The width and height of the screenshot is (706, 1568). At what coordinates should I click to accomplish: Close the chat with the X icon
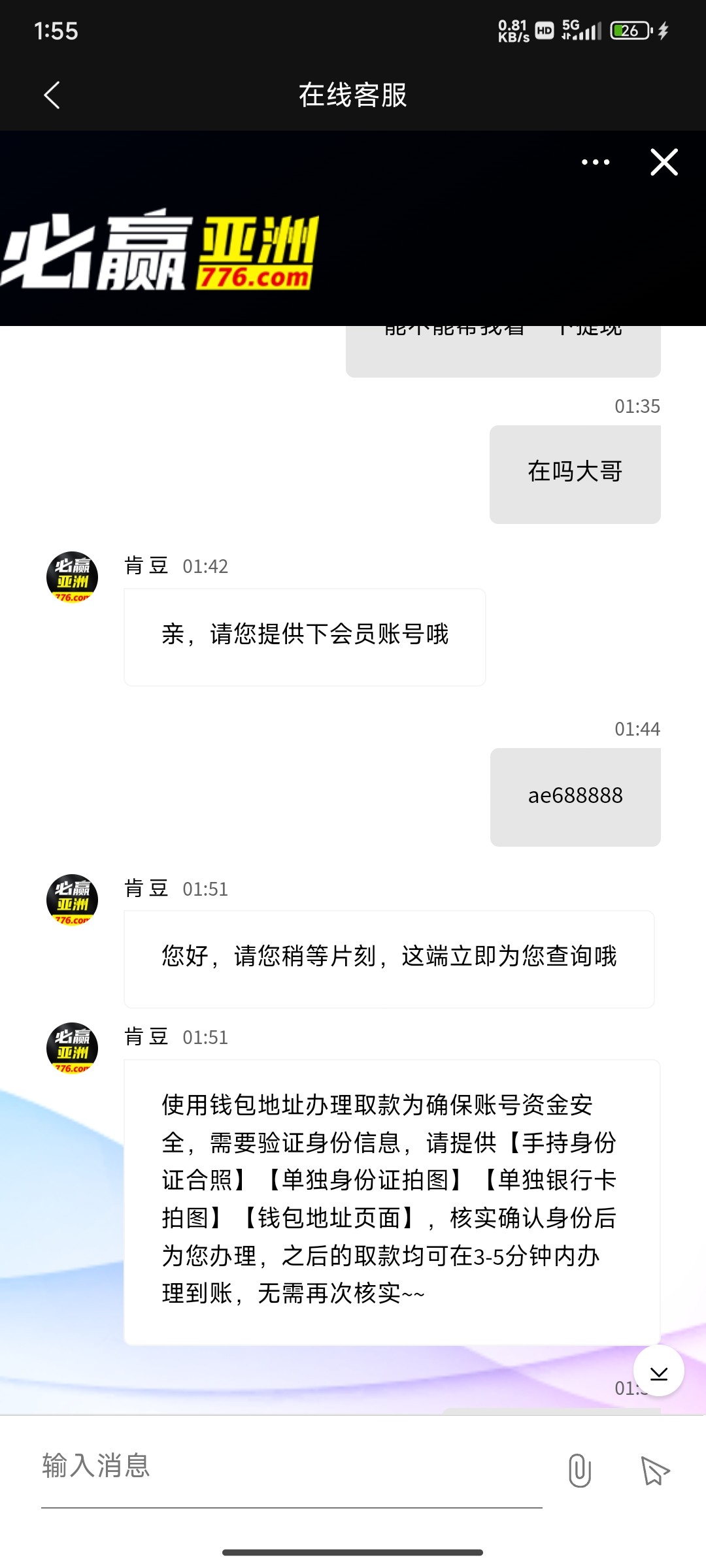click(664, 162)
